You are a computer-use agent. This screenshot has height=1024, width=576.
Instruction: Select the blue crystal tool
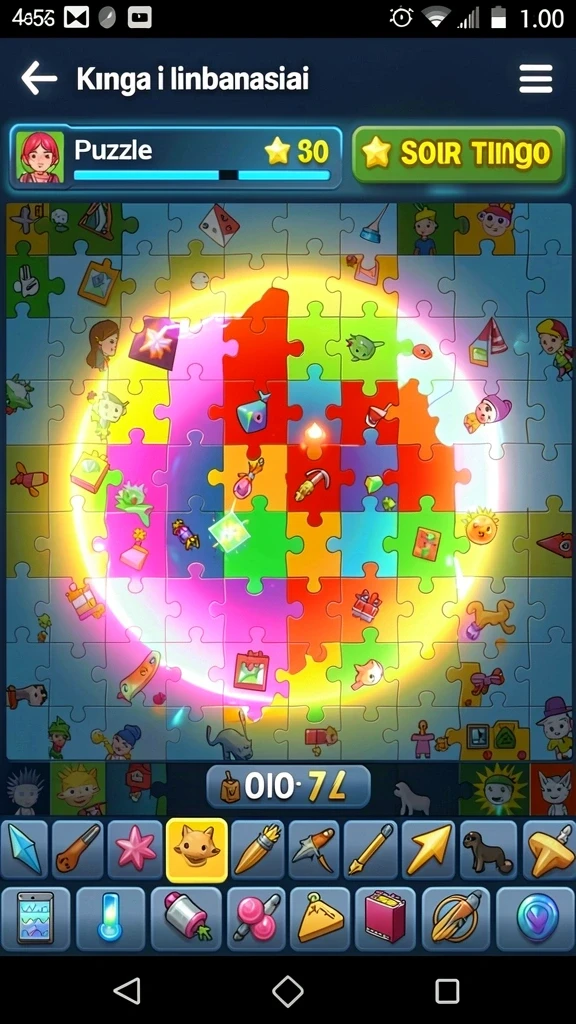(24, 849)
